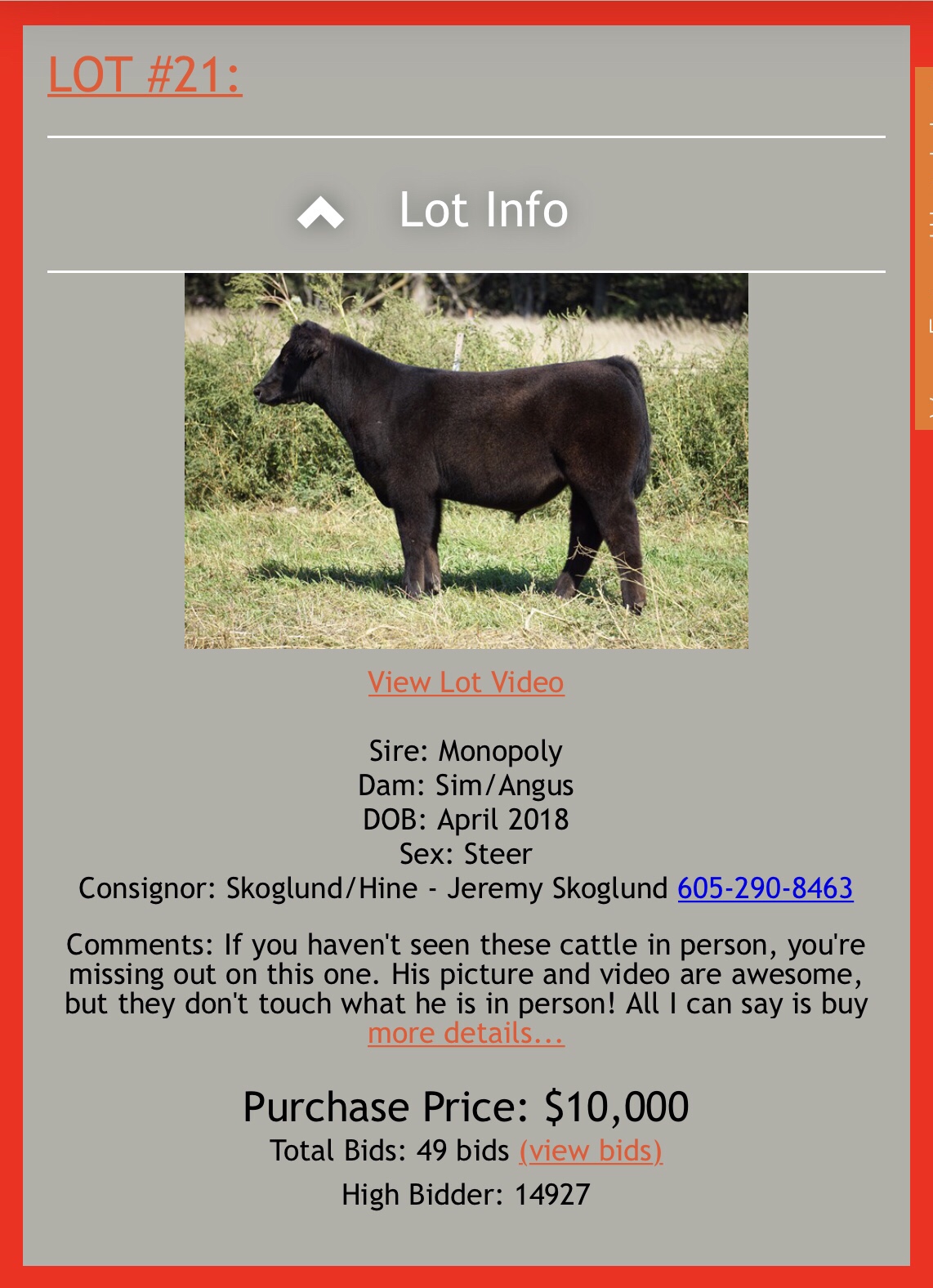
Task: Call consignor at 605-290-8463
Action: (x=765, y=888)
